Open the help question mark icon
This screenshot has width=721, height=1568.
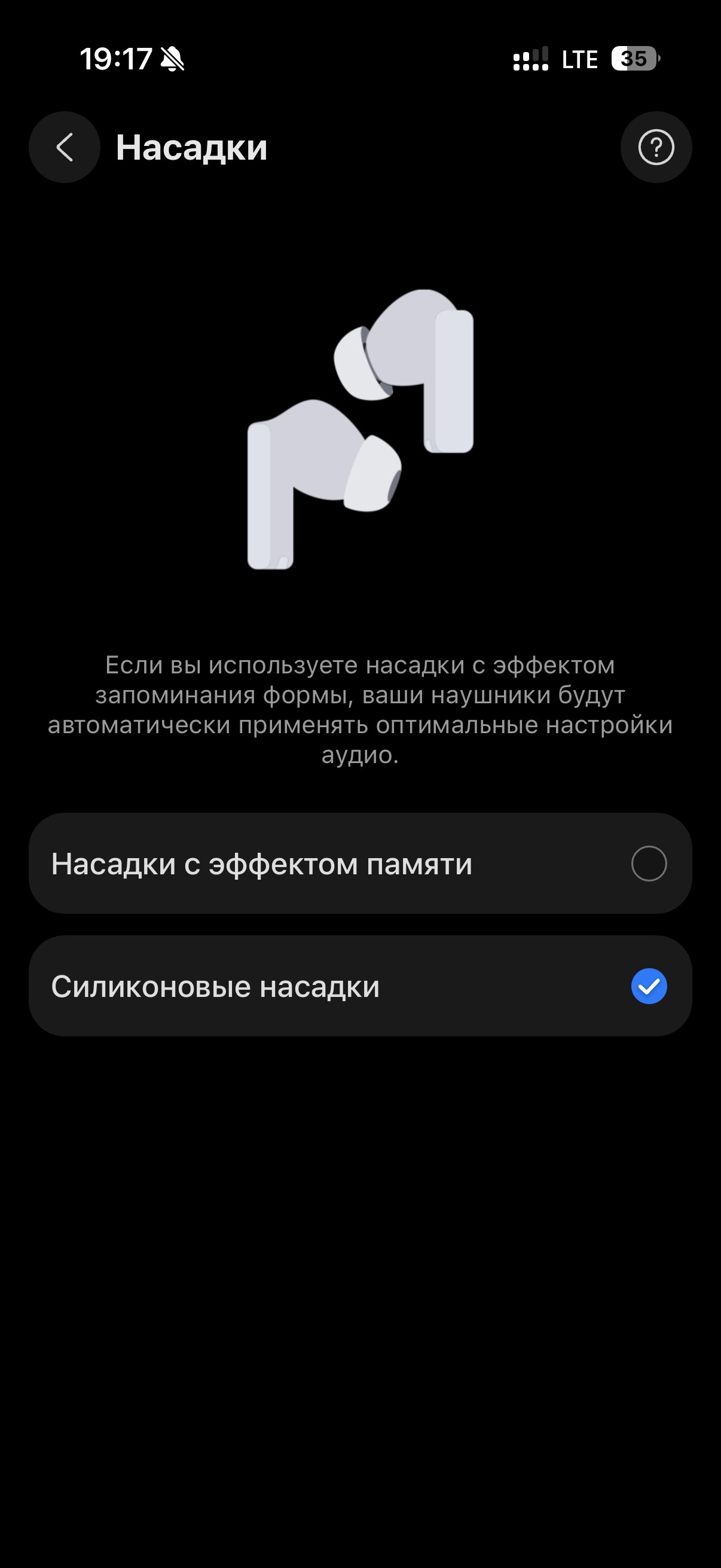pyautogui.click(x=655, y=147)
